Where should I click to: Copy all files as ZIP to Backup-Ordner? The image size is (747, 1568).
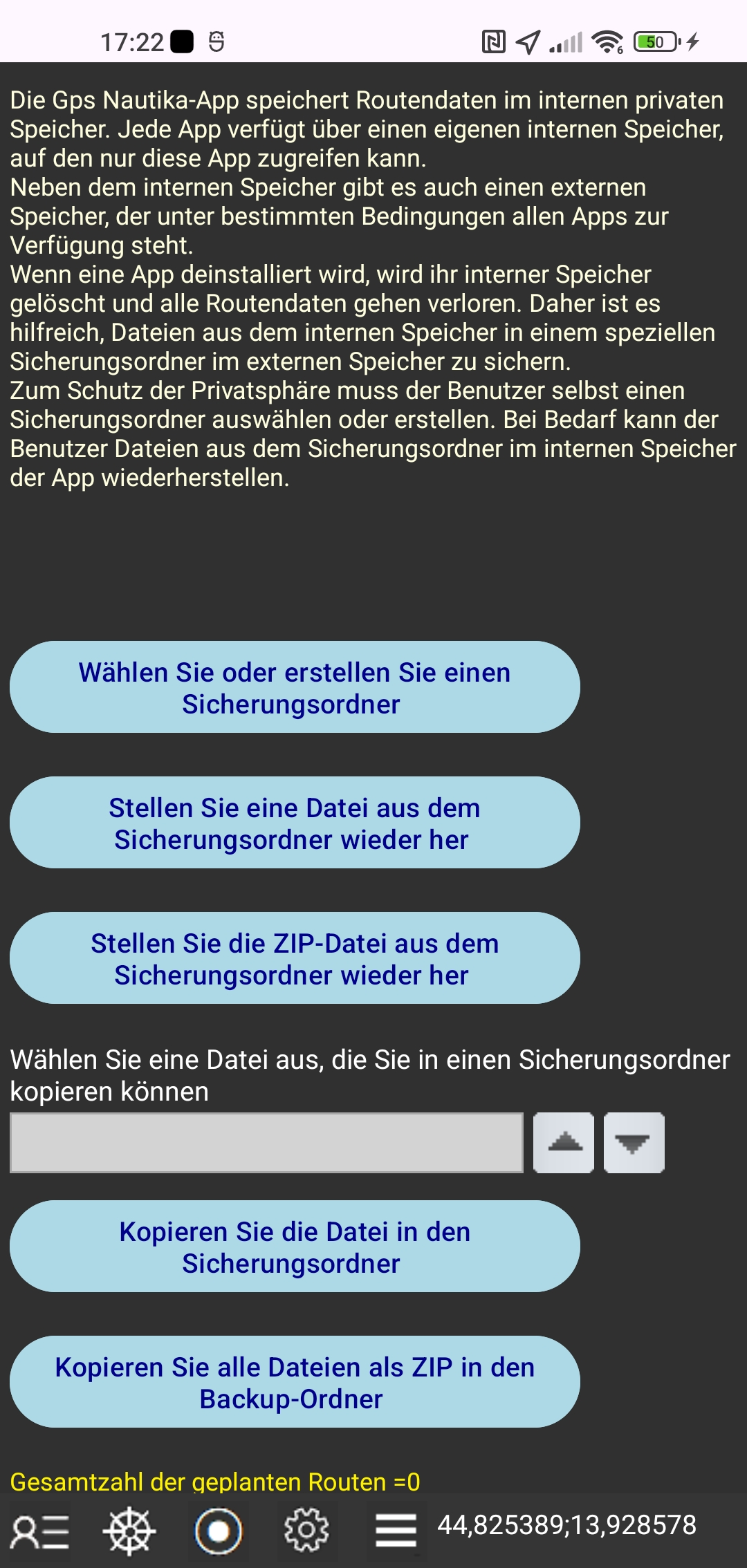295,1382
